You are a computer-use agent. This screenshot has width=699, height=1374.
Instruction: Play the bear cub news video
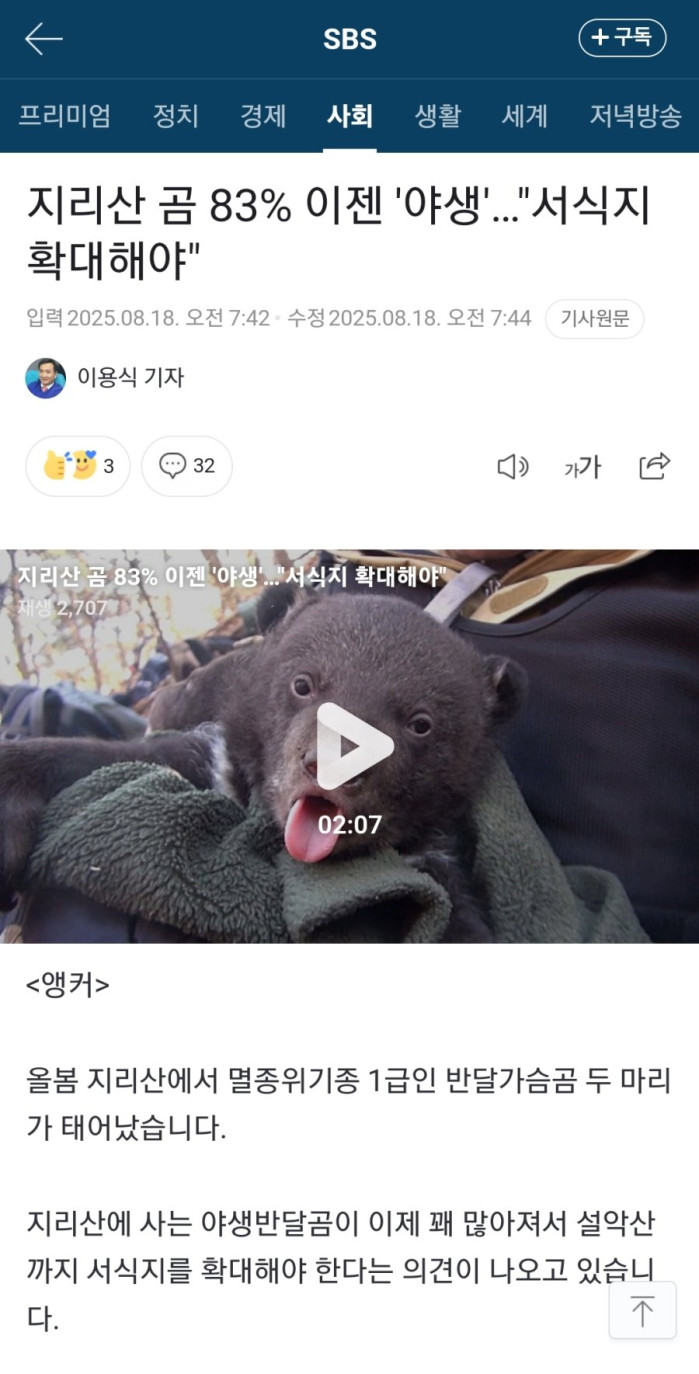click(x=349, y=745)
